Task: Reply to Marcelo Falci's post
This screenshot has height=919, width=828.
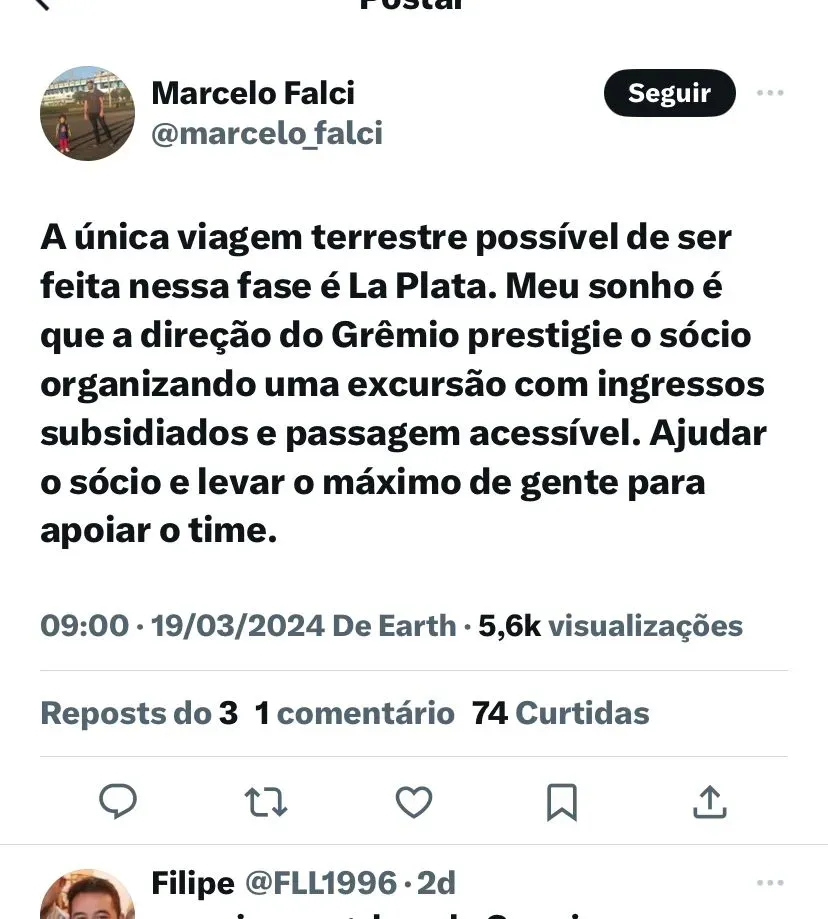Action: (x=118, y=801)
